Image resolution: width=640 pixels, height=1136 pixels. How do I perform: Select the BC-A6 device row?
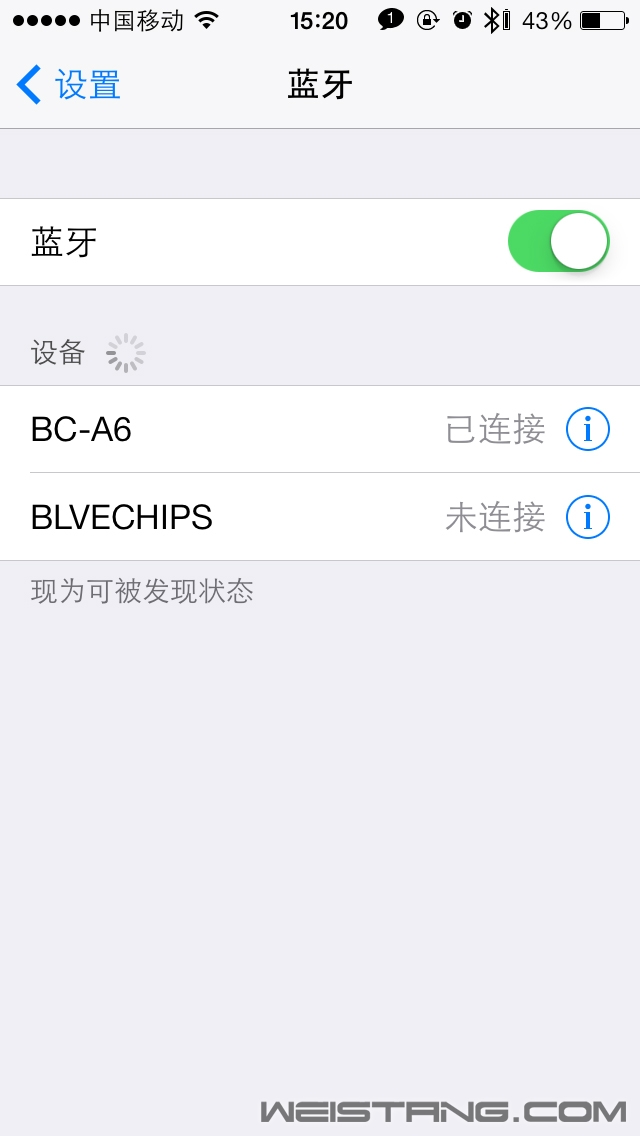pyautogui.click(x=320, y=430)
